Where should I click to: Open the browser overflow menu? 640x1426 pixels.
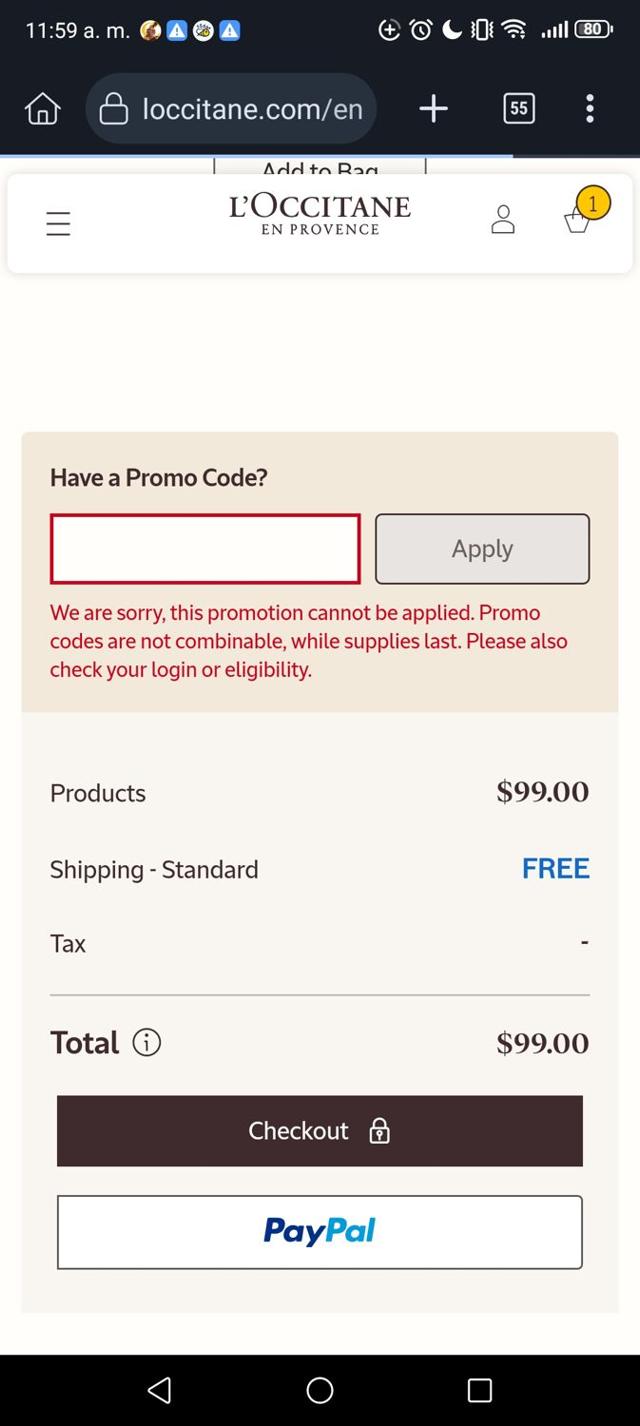(590, 108)
